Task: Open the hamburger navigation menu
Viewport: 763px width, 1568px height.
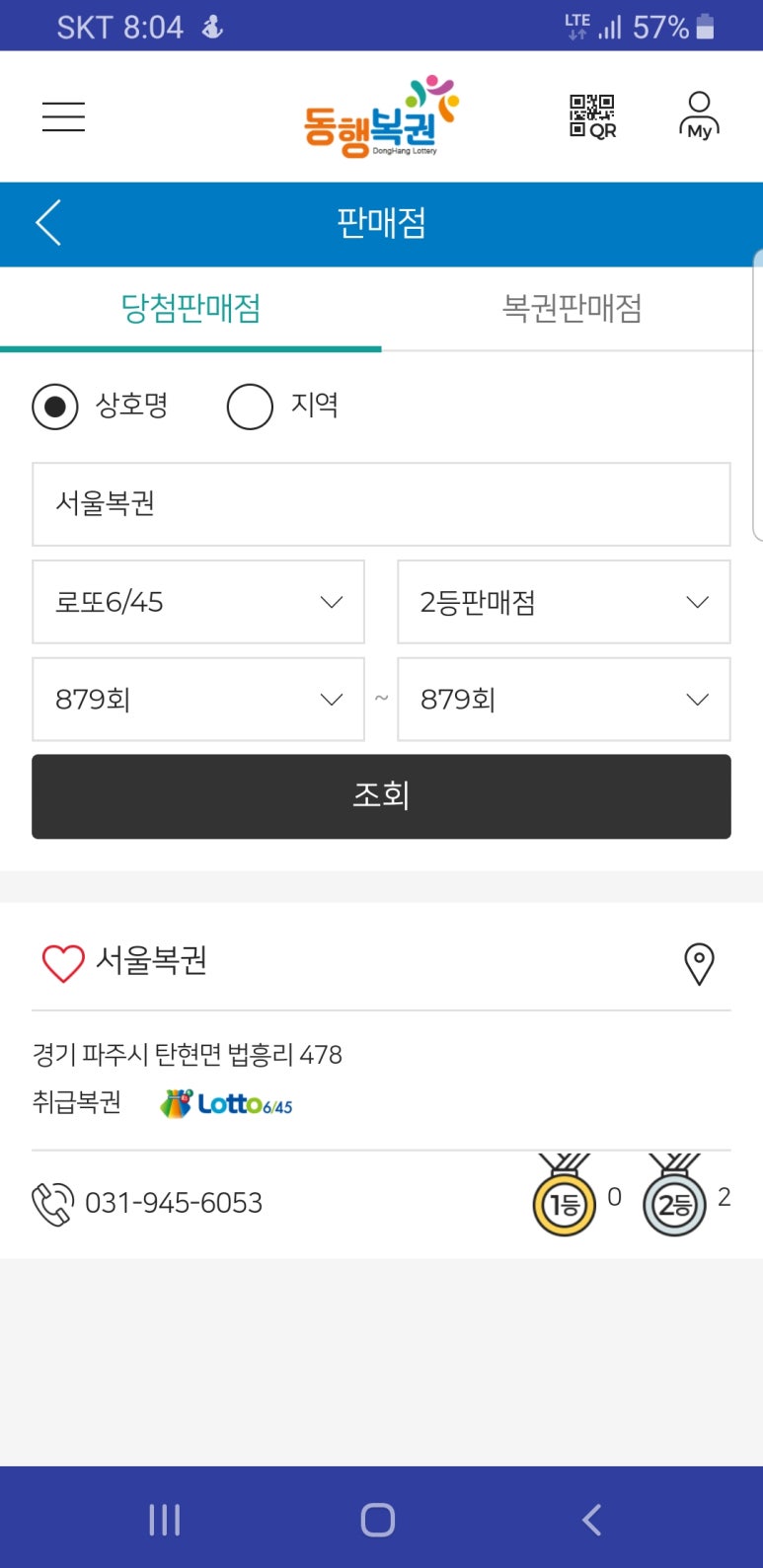Action: 62,115
